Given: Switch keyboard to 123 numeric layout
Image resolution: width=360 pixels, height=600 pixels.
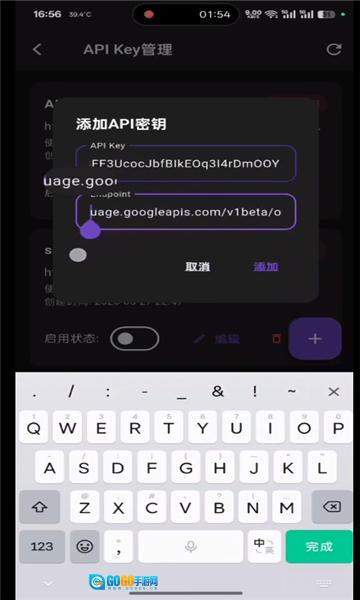Looking at the screenshot, I should click(x=42, y=546).
